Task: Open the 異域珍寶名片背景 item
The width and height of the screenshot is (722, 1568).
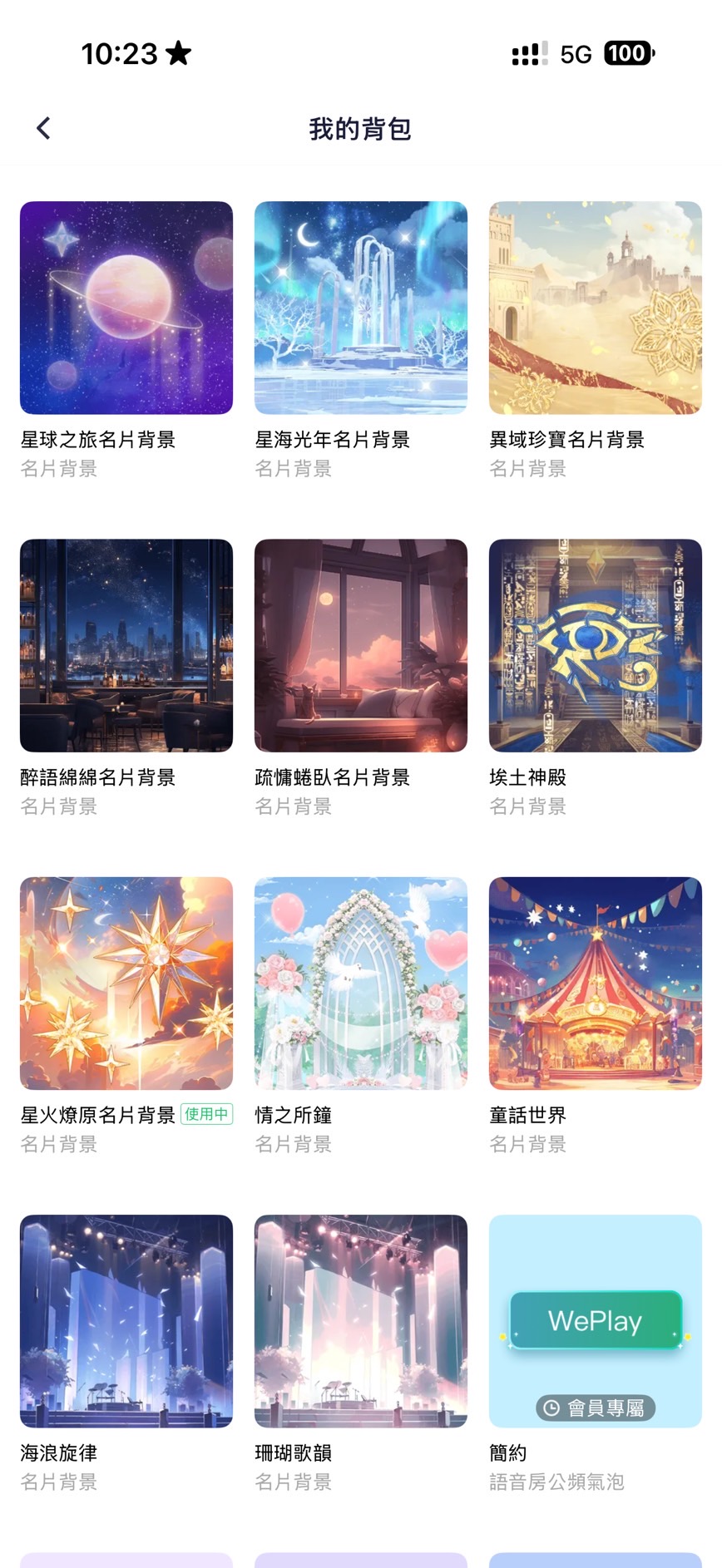Action: [x=596, y=308]
